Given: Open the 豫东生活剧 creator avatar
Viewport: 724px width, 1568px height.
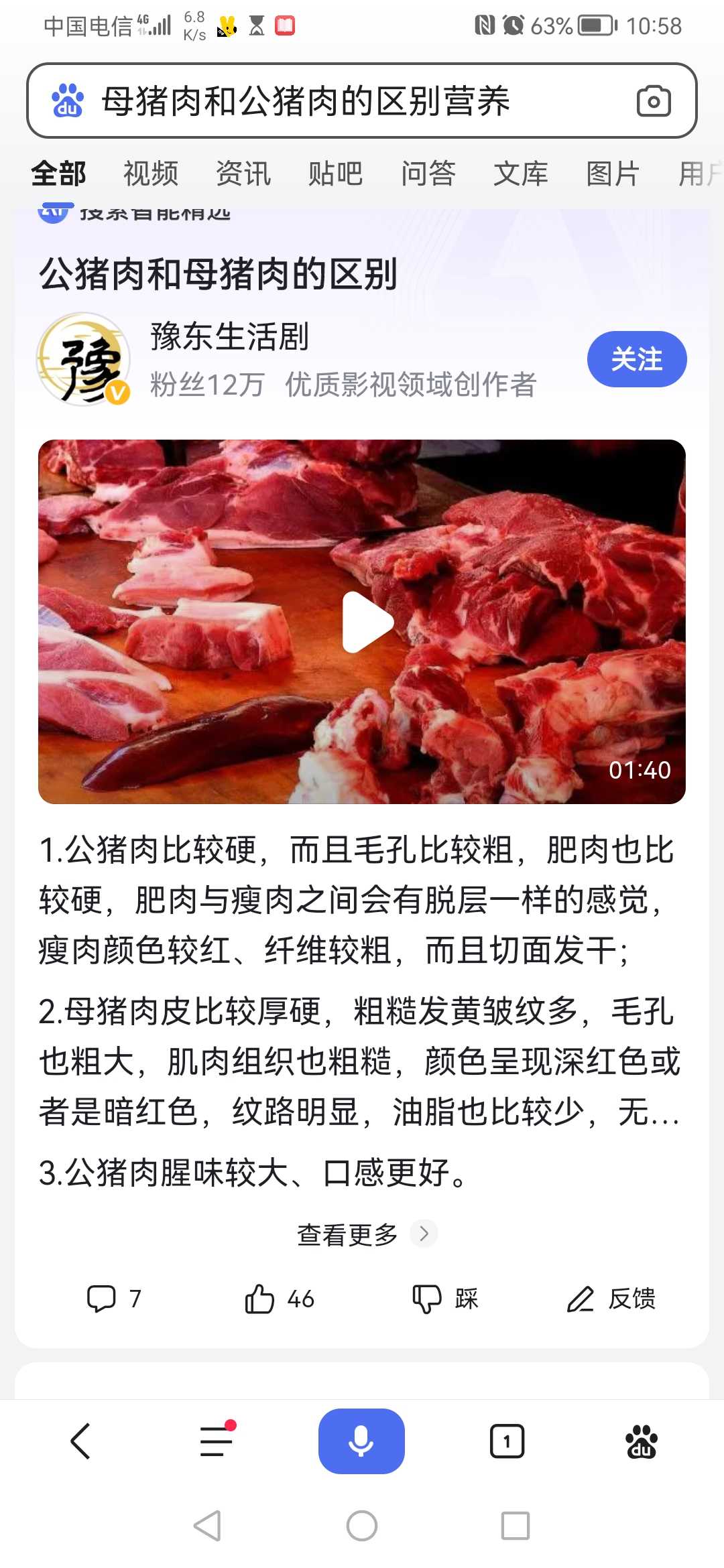Looking at the screenshot, I should click(x=83, y=359).
